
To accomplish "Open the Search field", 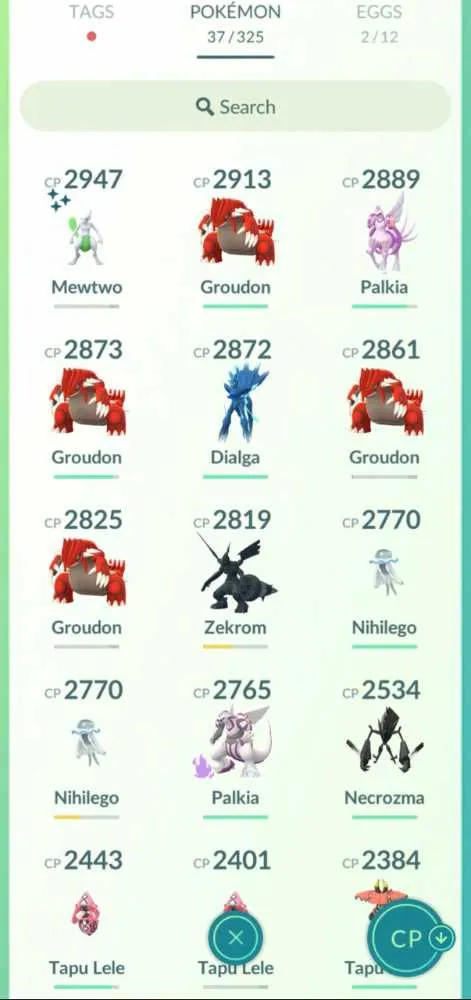I will 235,107.
